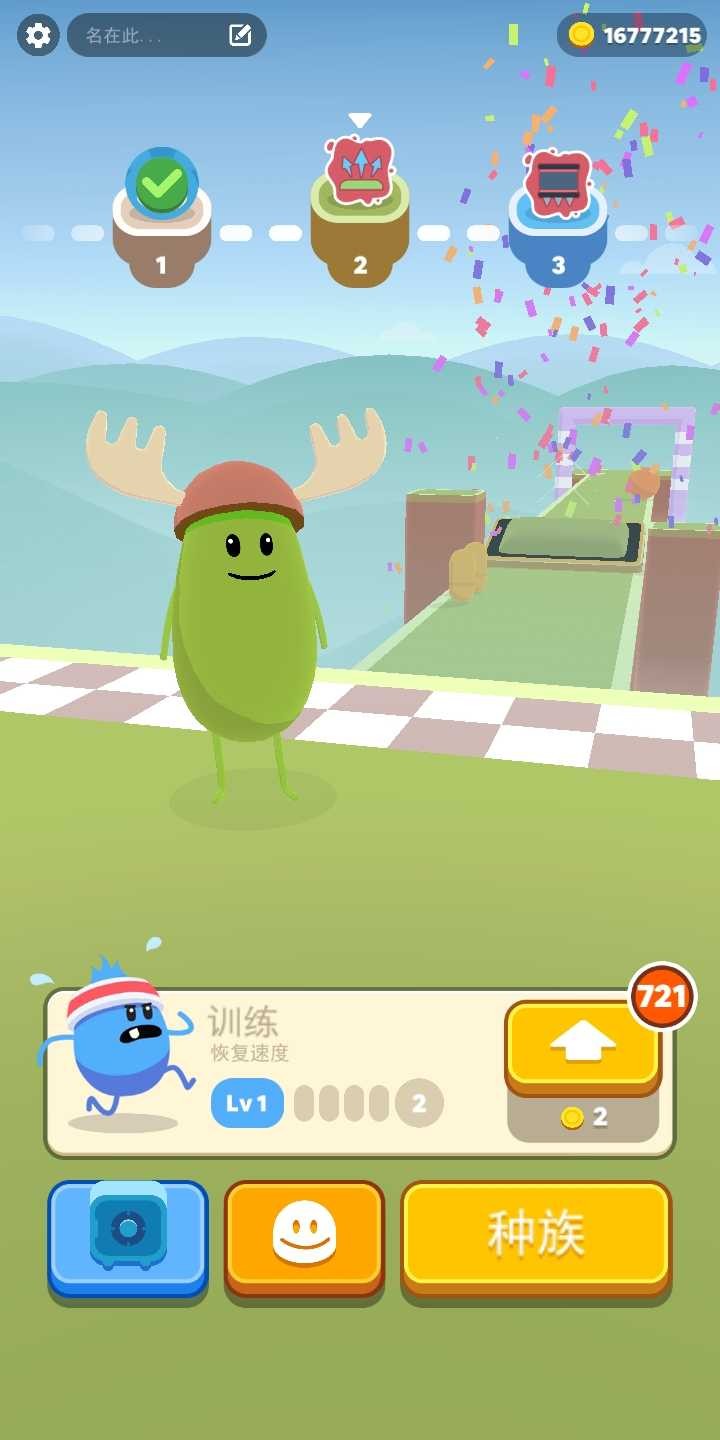Tap the Lv 1 level badge
The height and width of the screenshot is (1440, 720).
click(246, 1103)
